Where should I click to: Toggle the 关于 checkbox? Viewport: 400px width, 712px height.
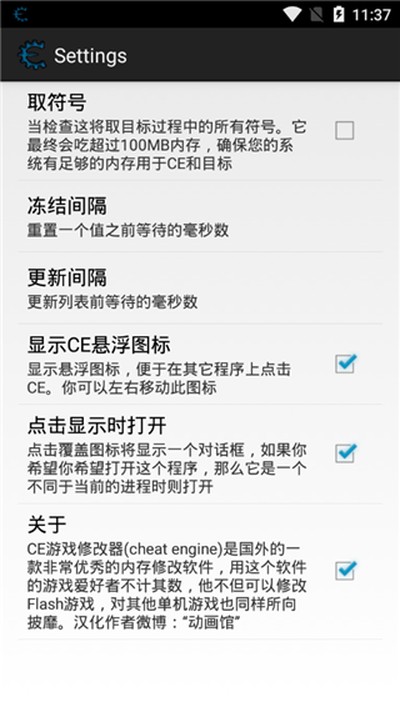point(345,570)
